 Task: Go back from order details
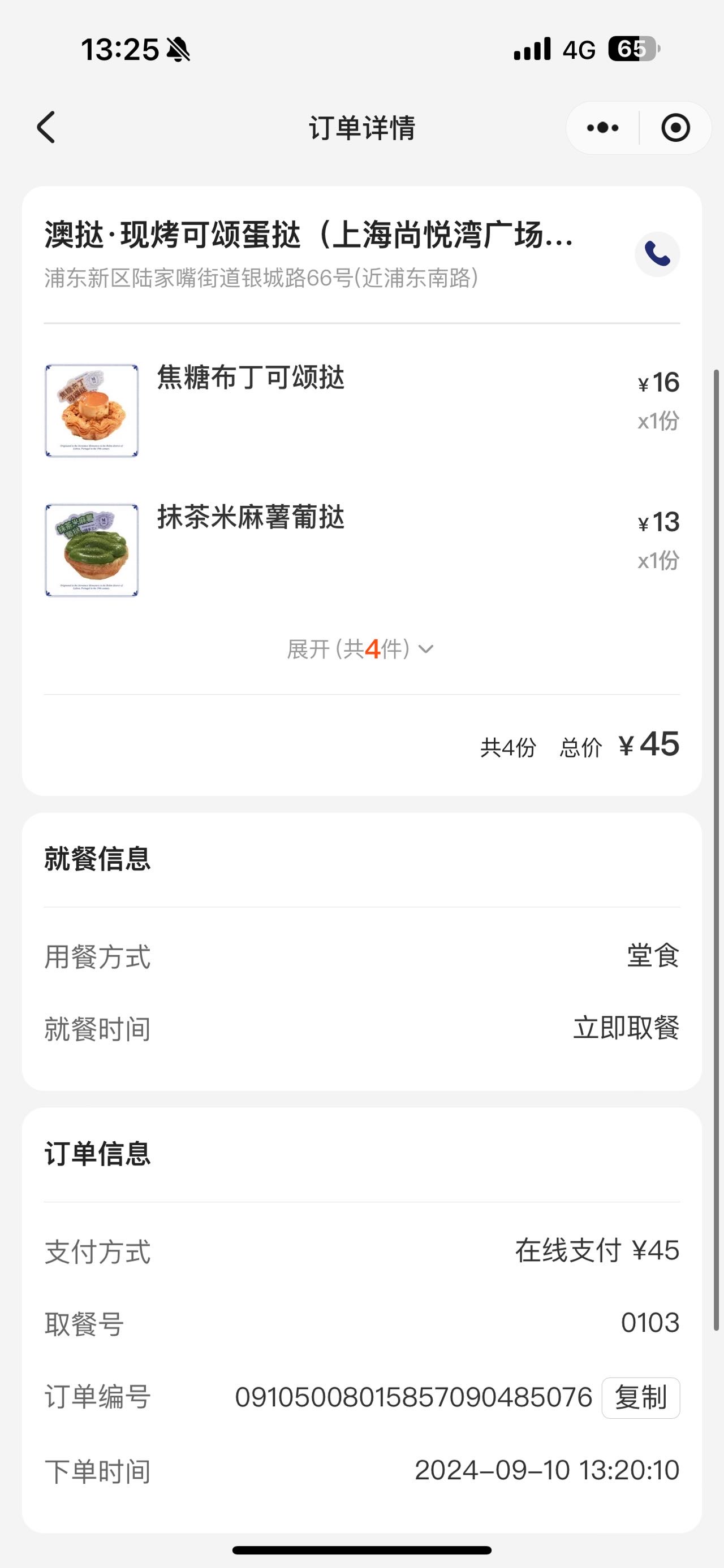[x=46, y=127]
